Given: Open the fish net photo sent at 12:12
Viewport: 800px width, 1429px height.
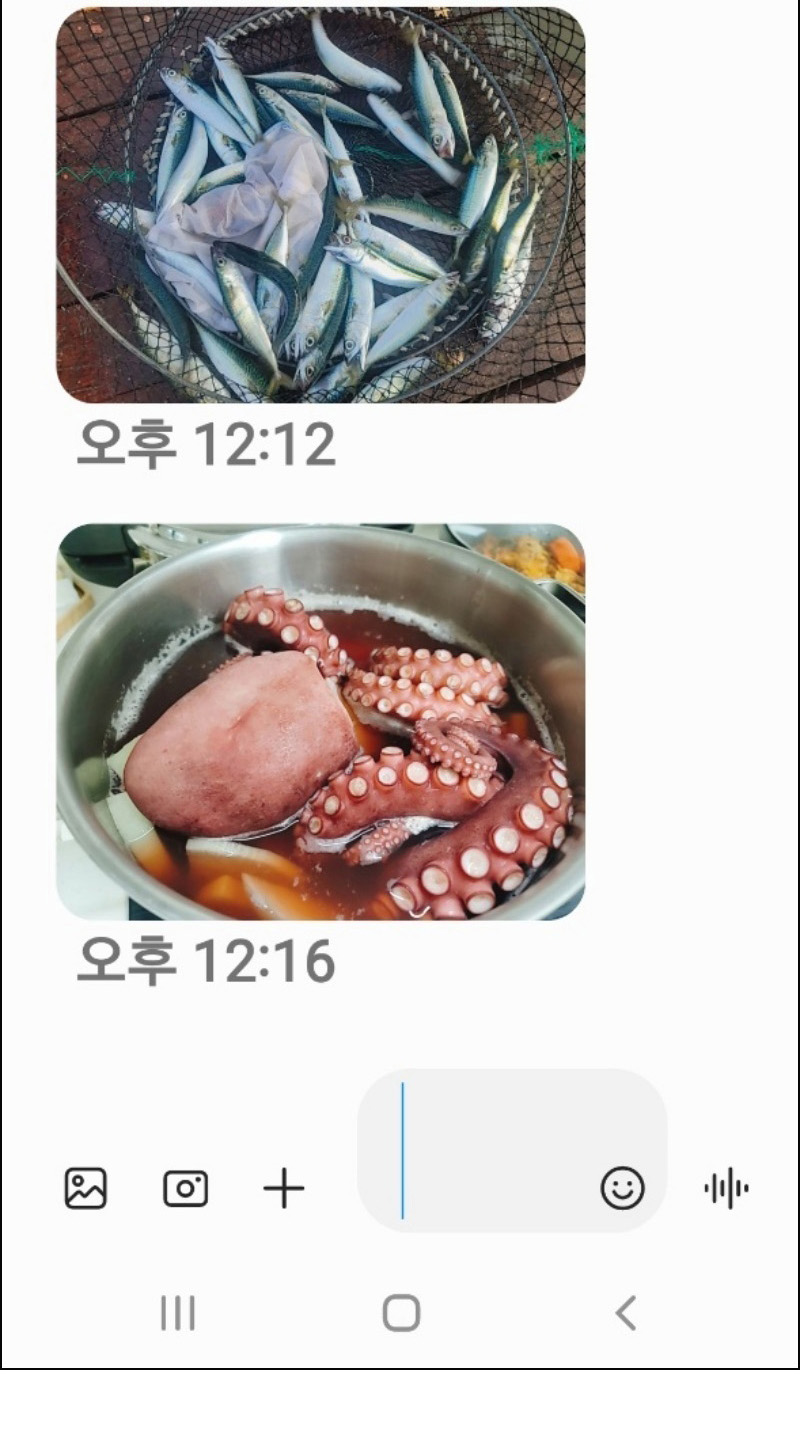Looking at the screenshot, I should click(x=320, y=205).
